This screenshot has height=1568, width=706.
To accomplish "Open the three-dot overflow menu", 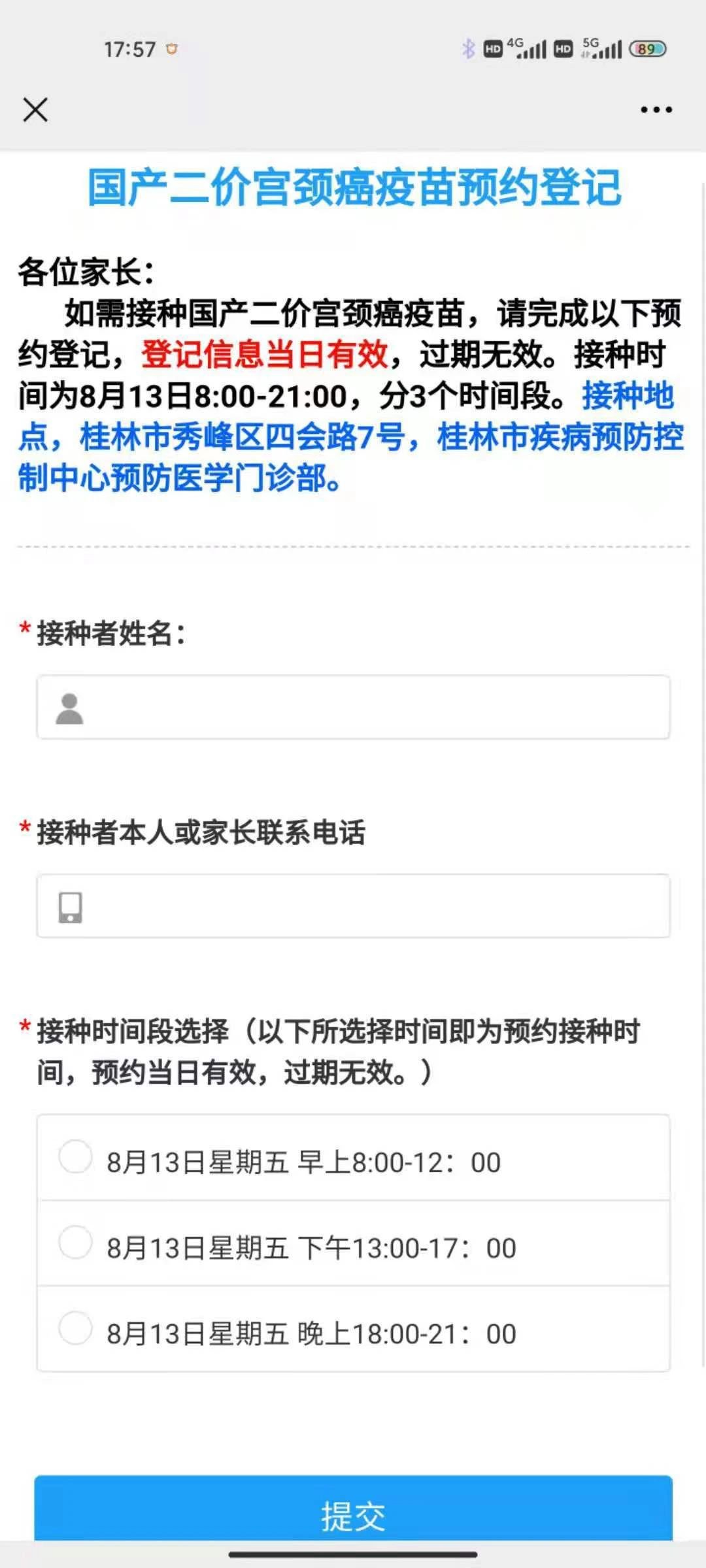I will click(656, 110).
